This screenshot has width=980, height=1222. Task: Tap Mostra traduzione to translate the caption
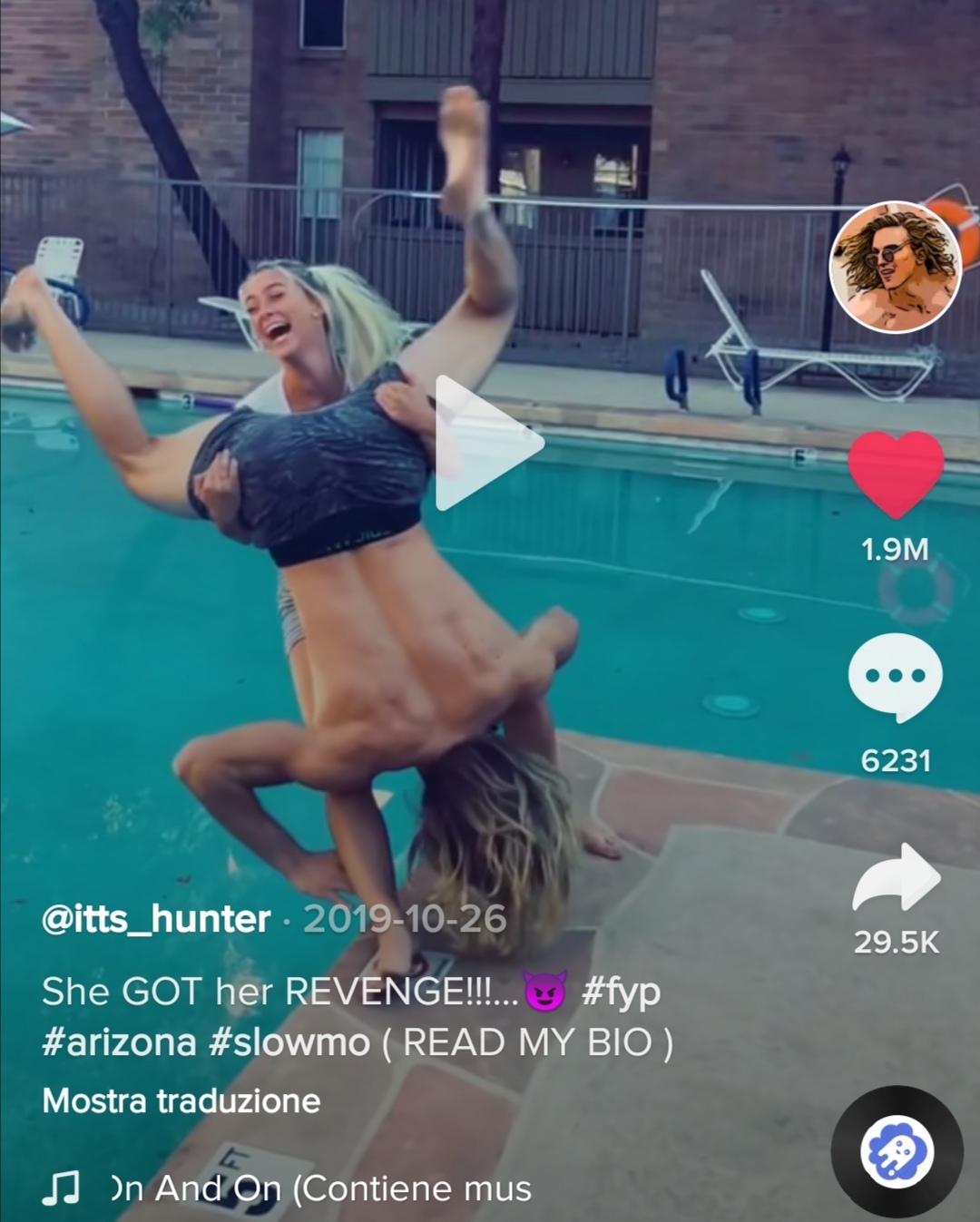point(181,1100)
